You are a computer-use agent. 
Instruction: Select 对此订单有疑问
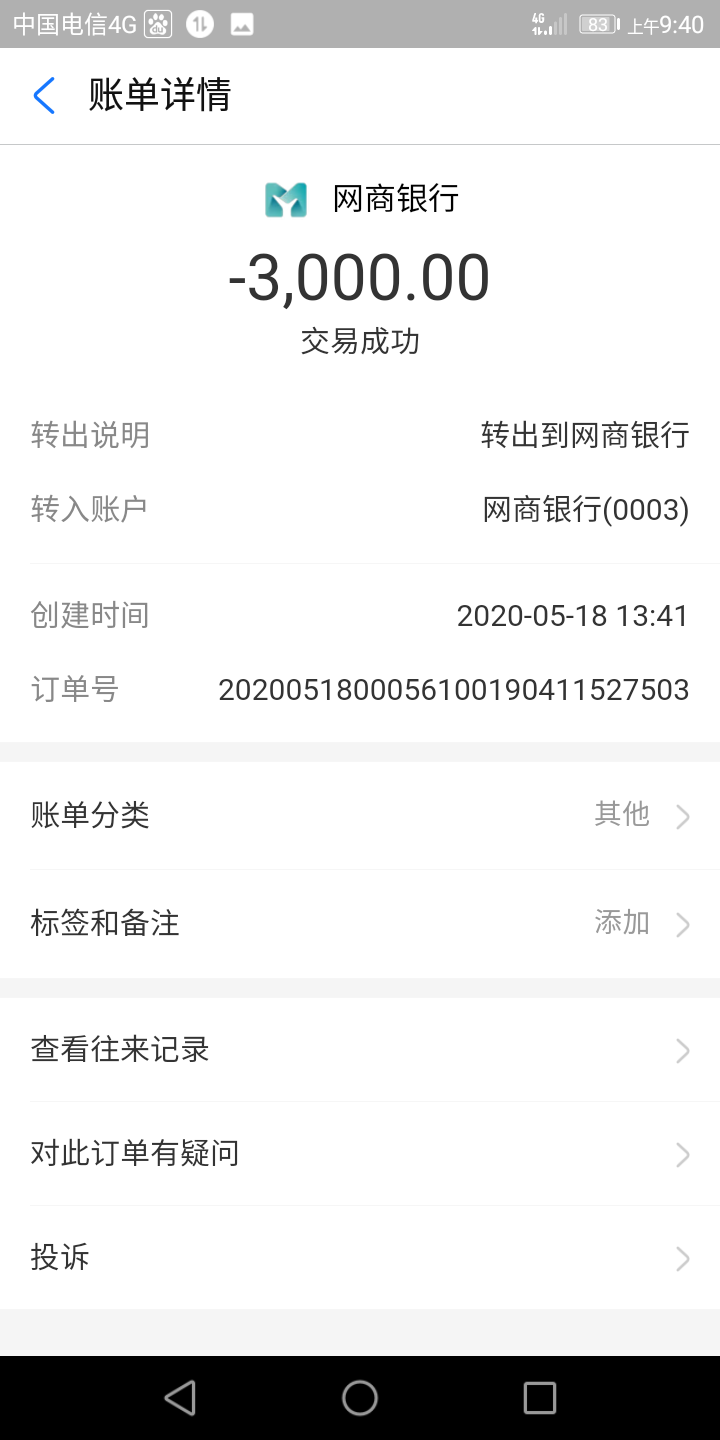click(360, 1154)
